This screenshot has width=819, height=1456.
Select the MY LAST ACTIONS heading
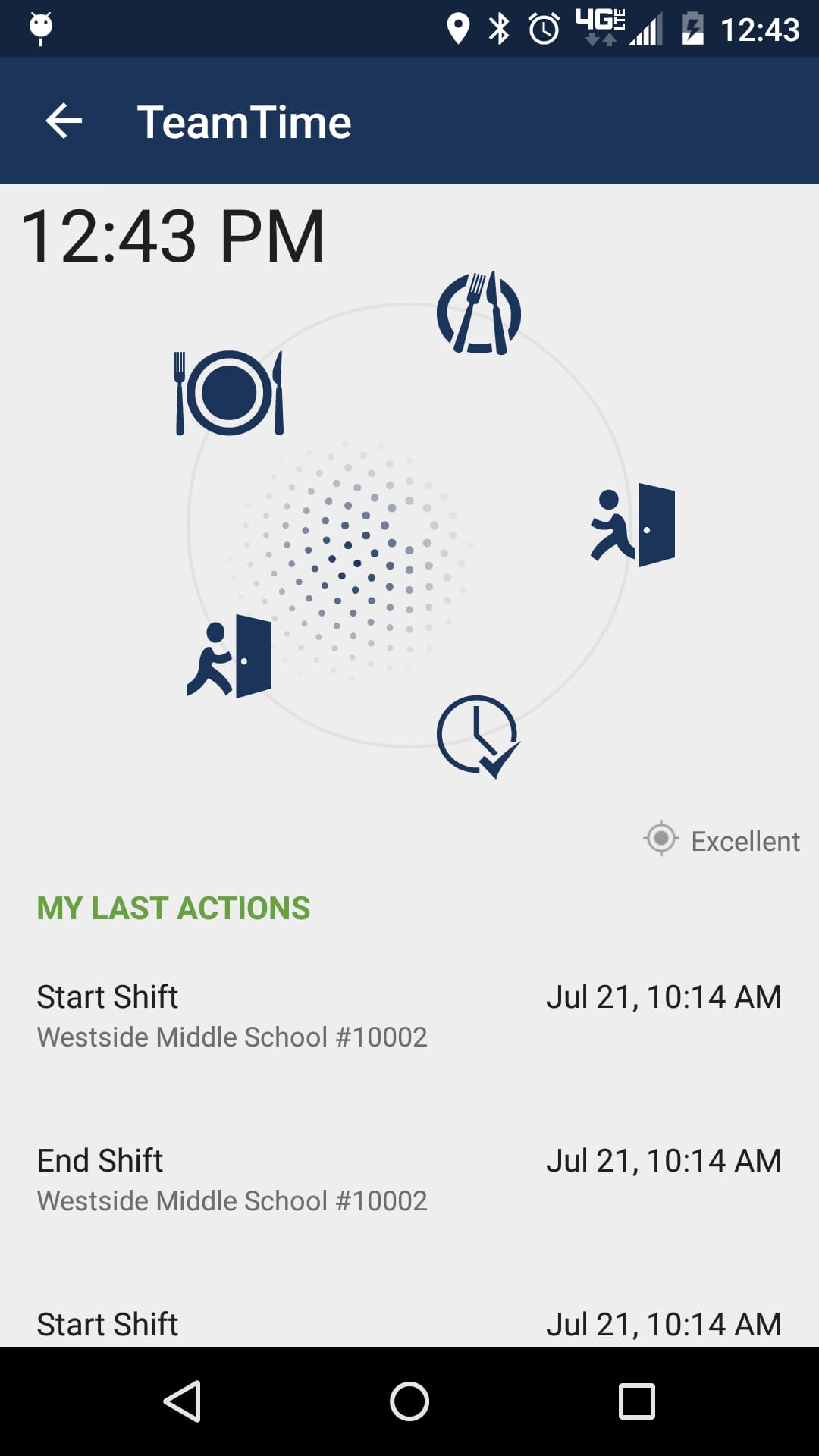[174, 908]
